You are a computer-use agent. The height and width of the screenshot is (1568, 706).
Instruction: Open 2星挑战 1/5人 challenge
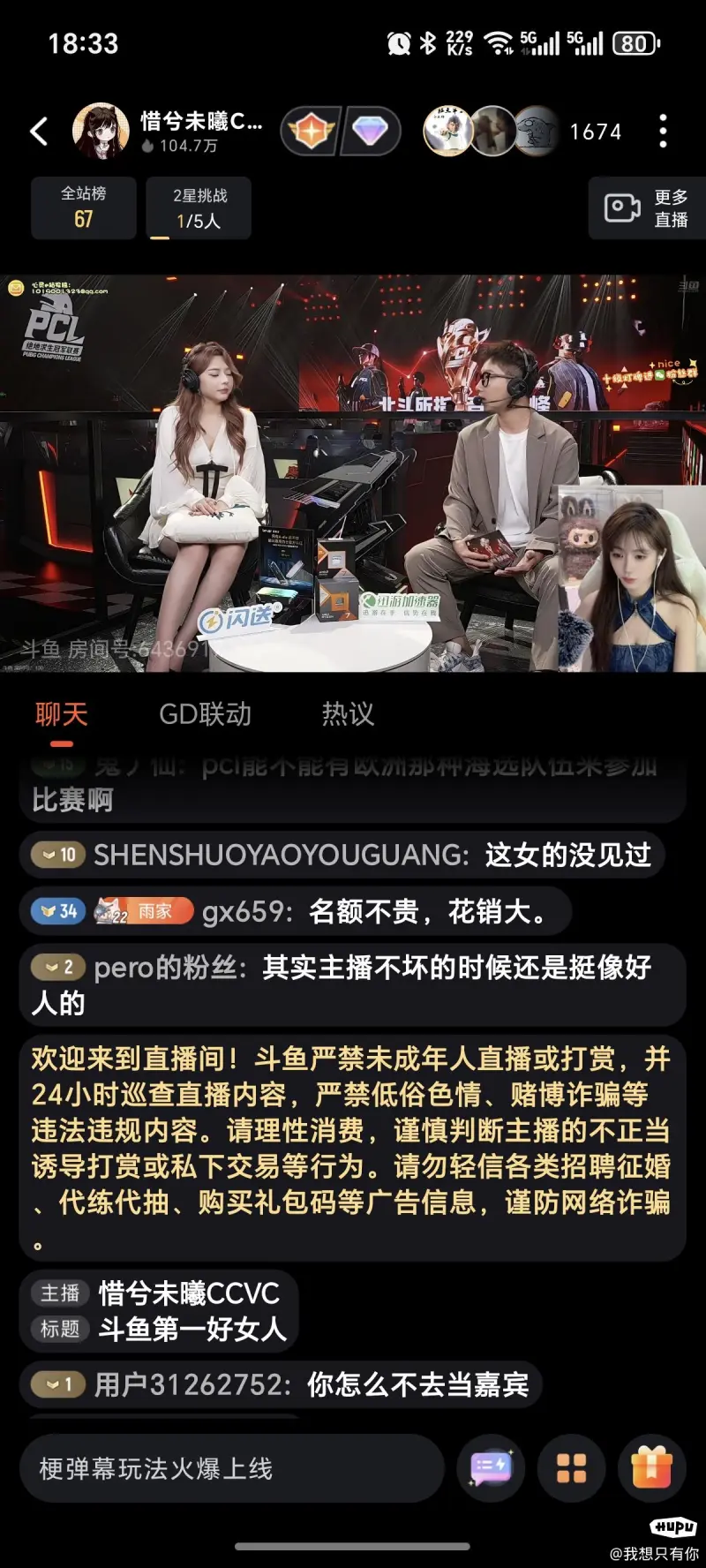199,207
